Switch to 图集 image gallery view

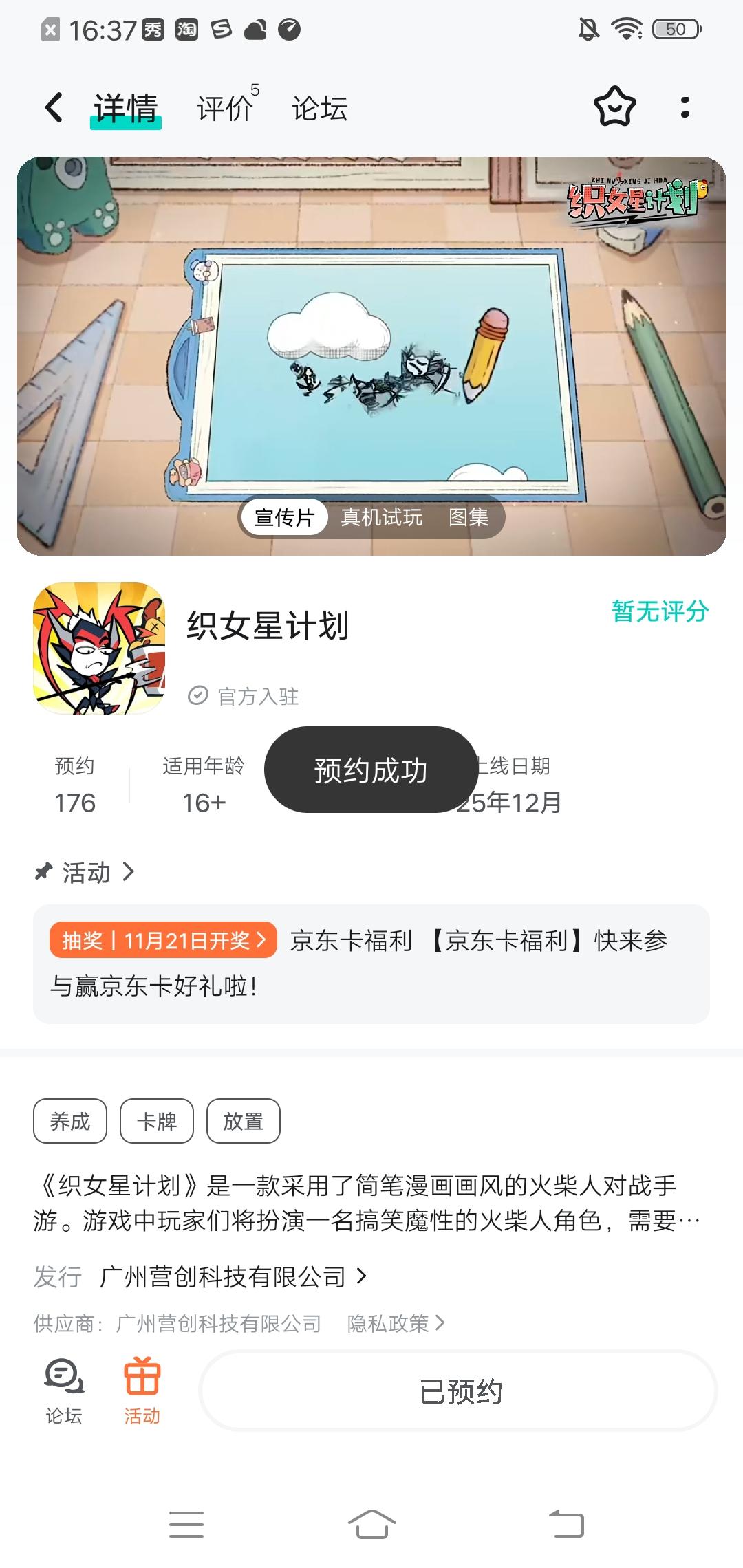click(x=470, y=517)
